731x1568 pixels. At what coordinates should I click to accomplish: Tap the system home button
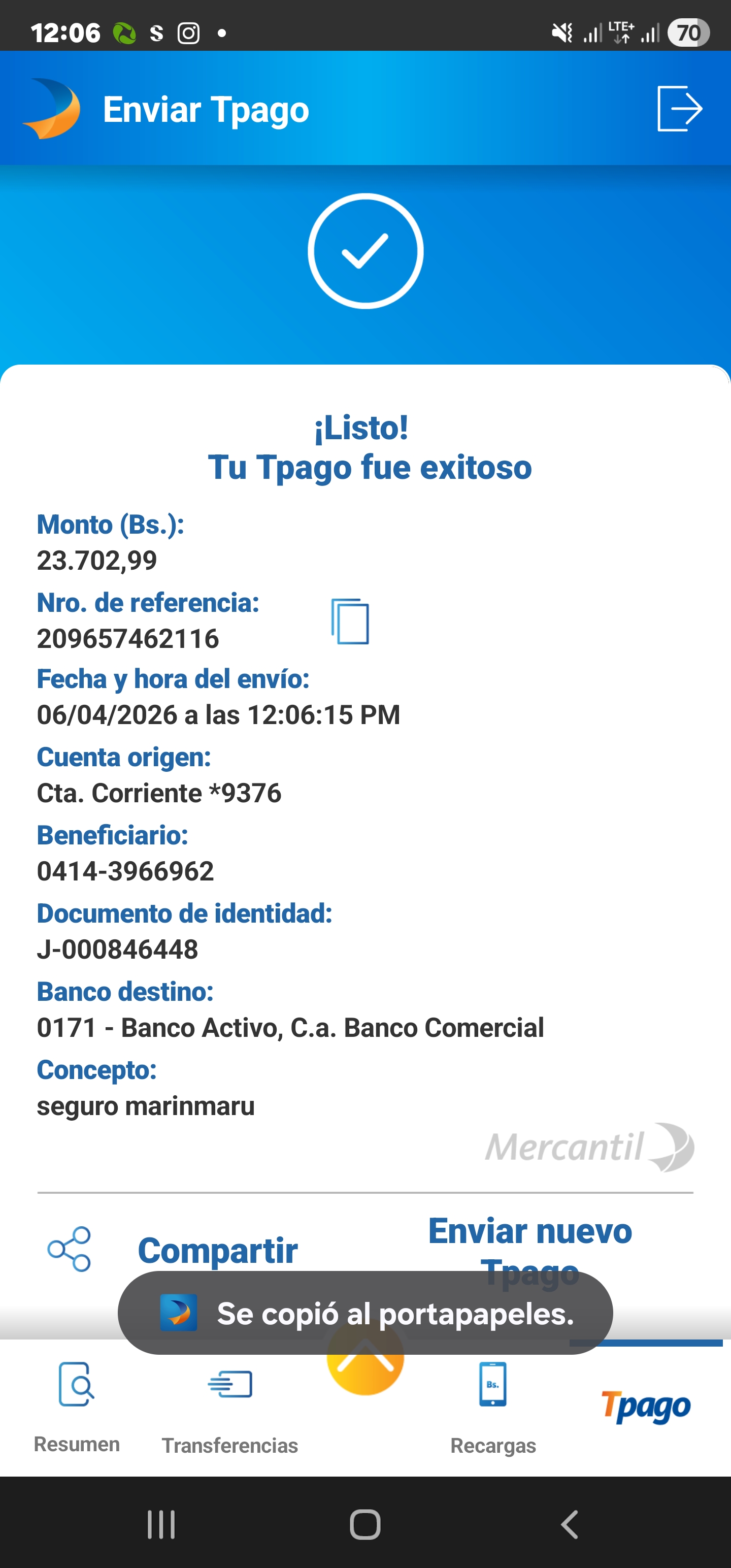(365, 1525)
